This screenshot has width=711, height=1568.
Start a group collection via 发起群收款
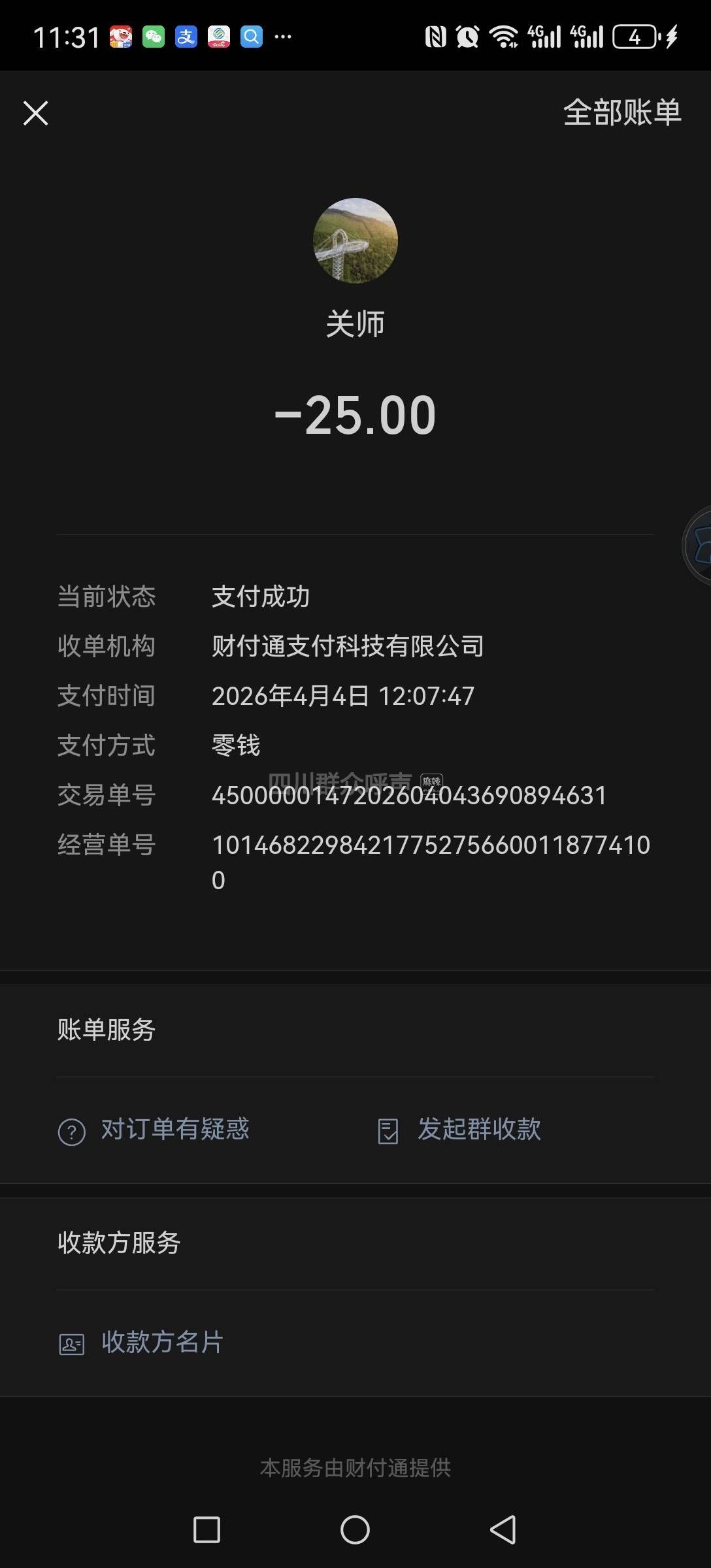click(460, 1130)
